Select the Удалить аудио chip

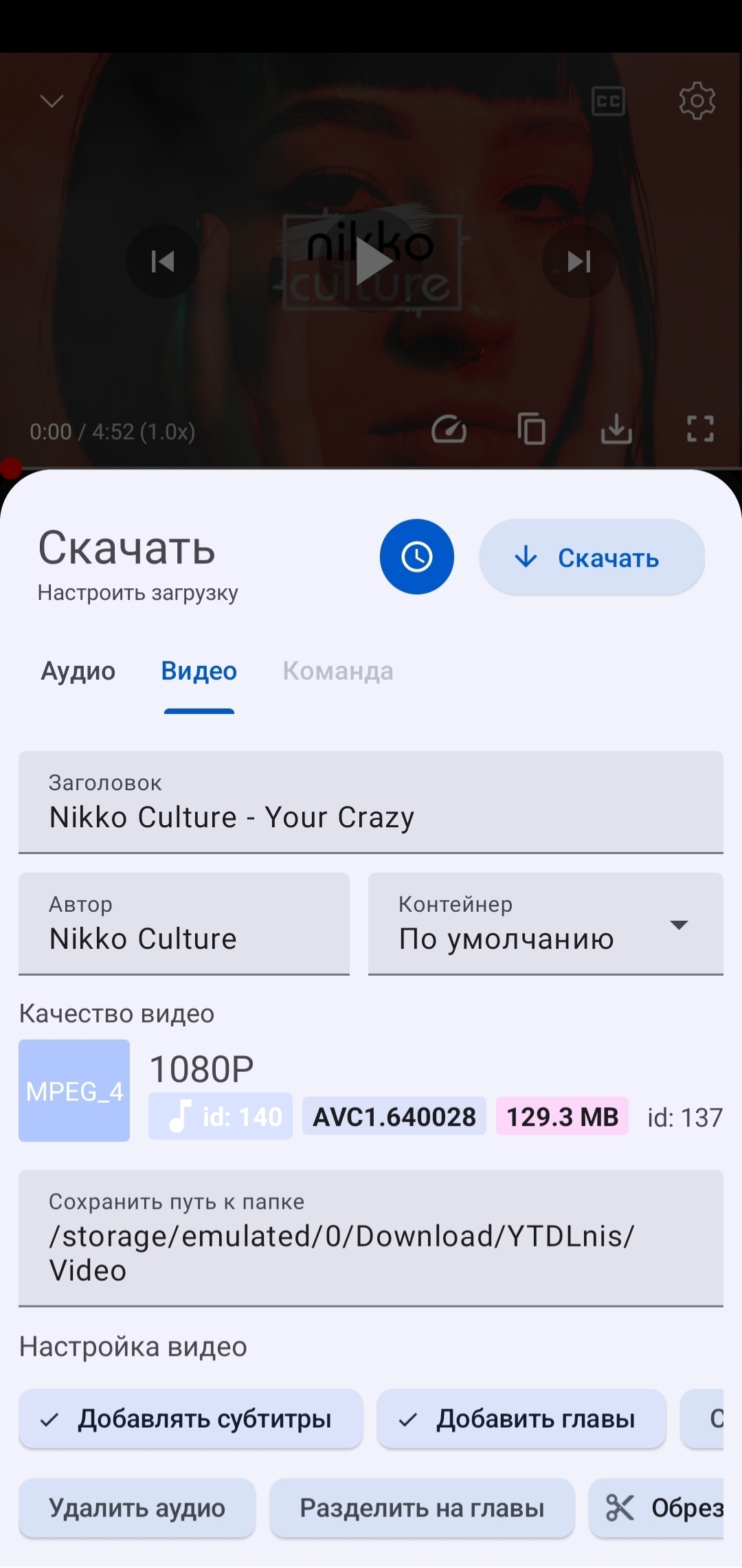click(137, 1508)
